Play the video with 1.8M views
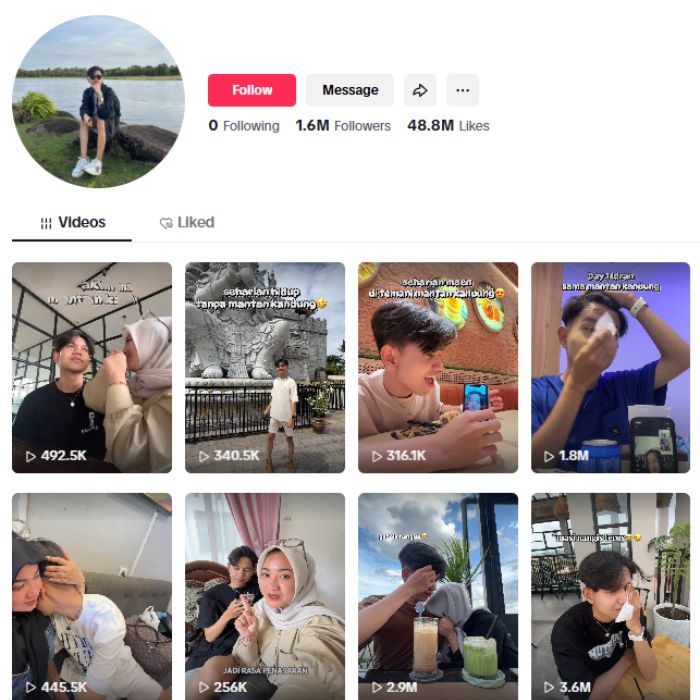Image resolution: width=700 pixels, height=700 pixels. [610, 367]
